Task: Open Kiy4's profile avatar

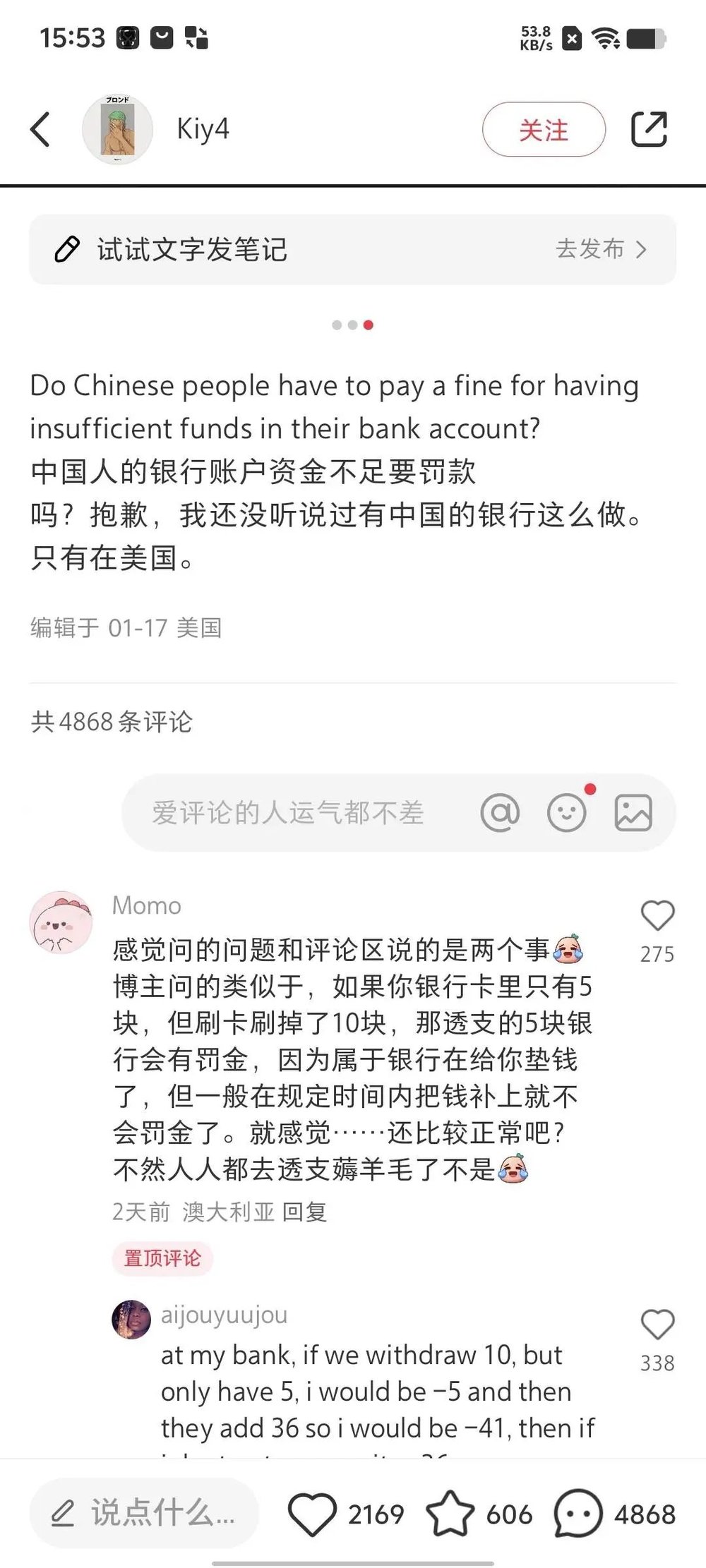Action: (x=118, y=130)
